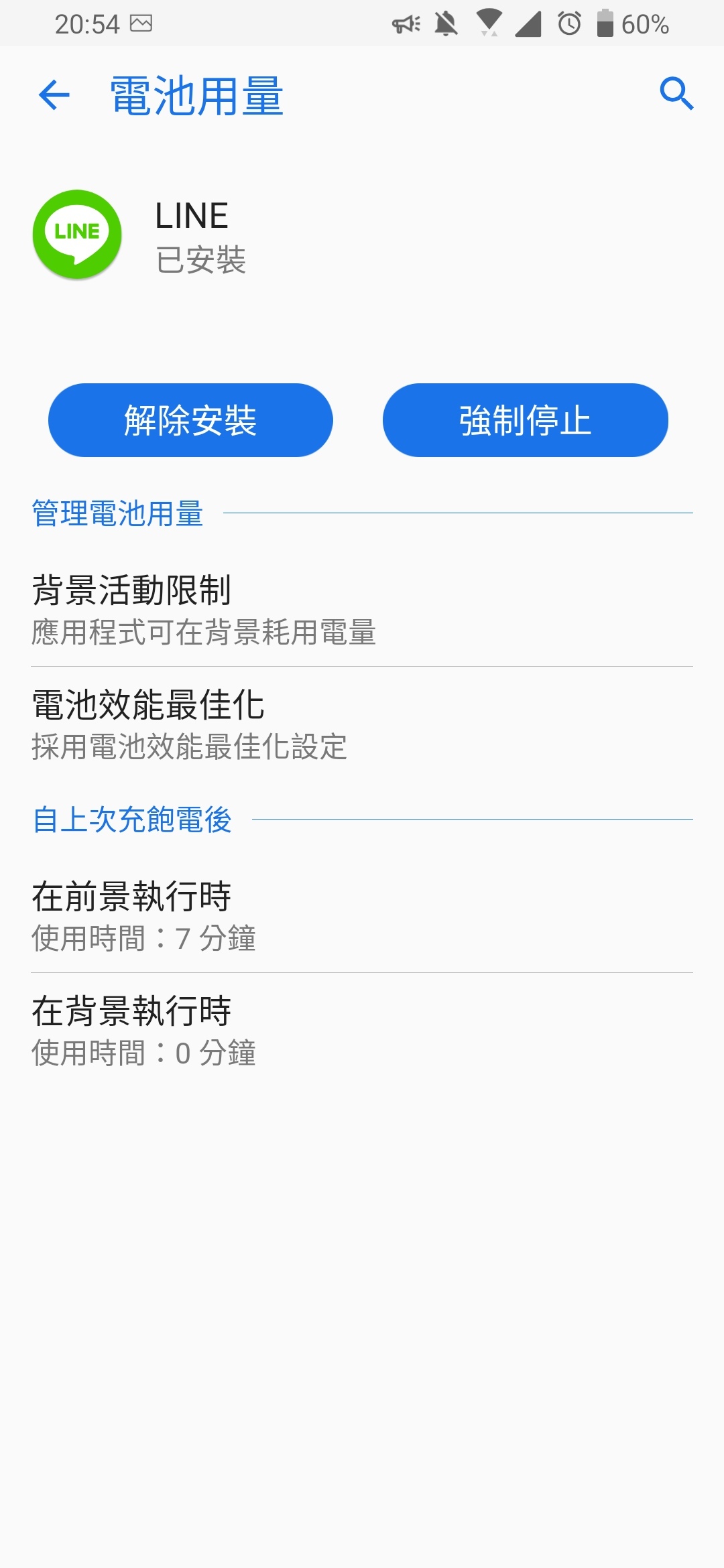Open 電池效能最佳化 setting
This screenshot has height=1568, width=724.
pos(362,724)
